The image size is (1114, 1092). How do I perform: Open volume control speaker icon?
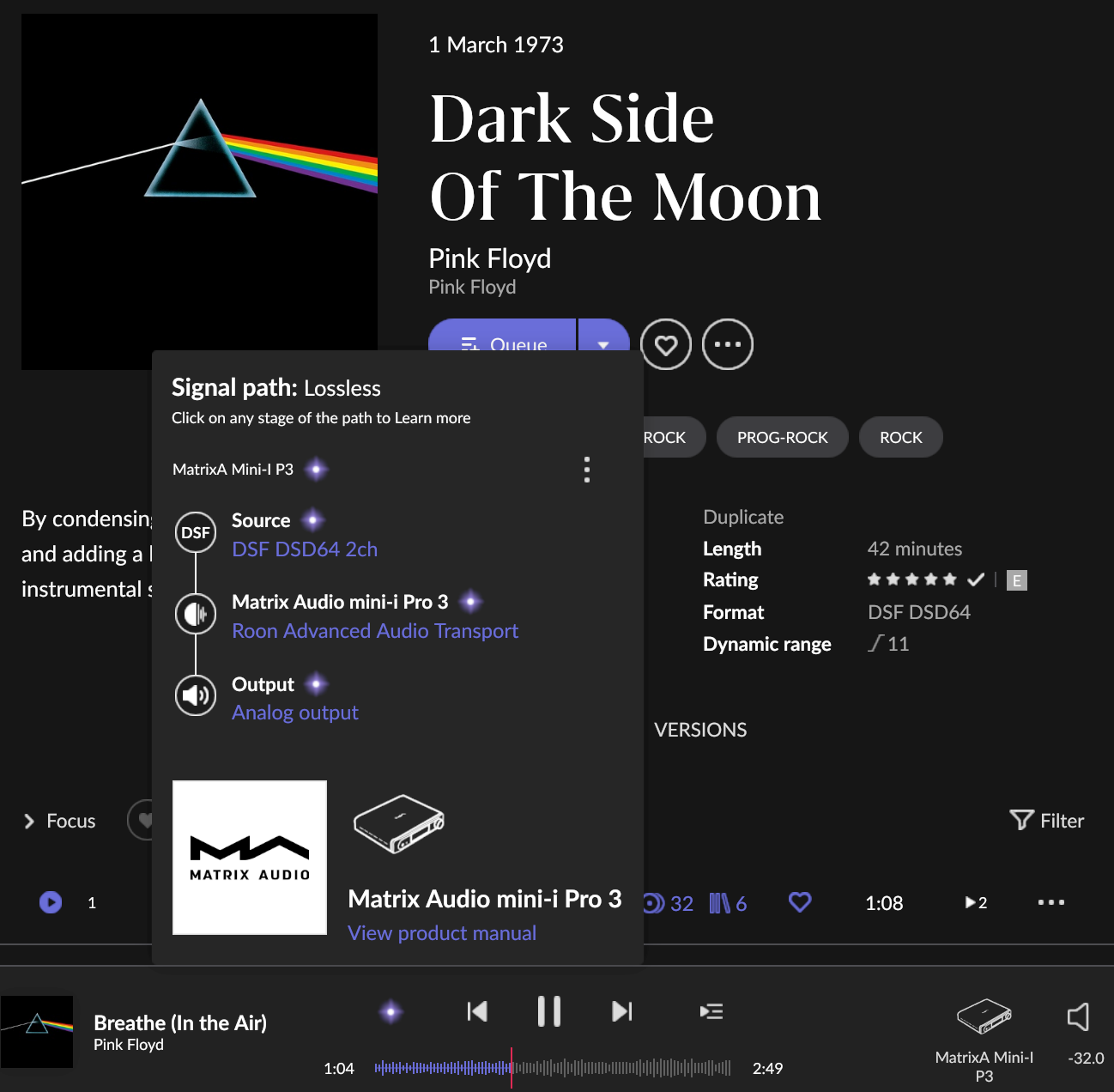[x=1078, y=1017]
